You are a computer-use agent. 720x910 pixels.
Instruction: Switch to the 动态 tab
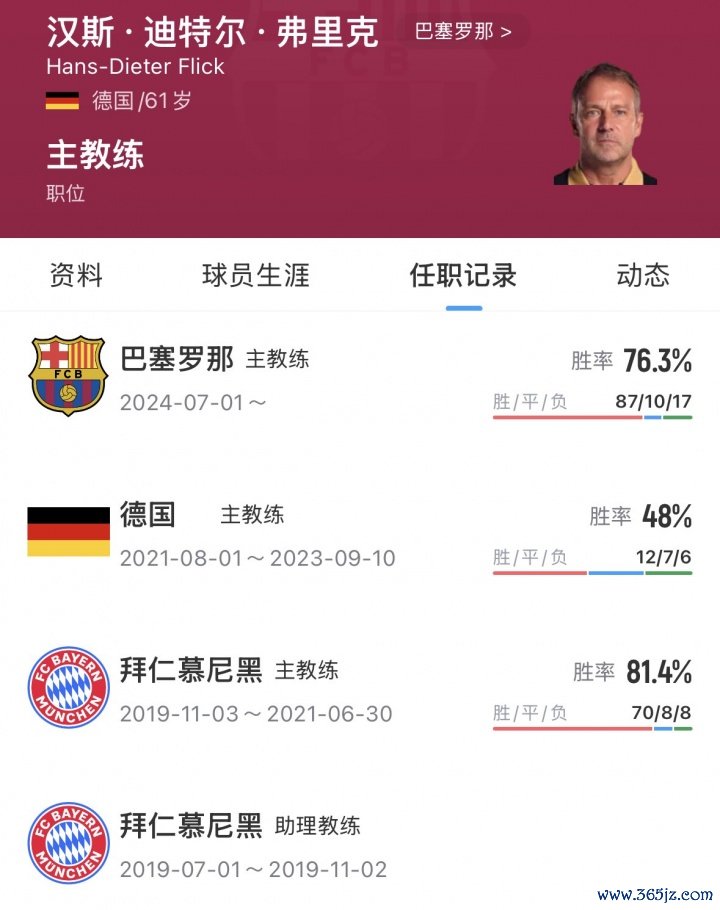click(643, 275)
